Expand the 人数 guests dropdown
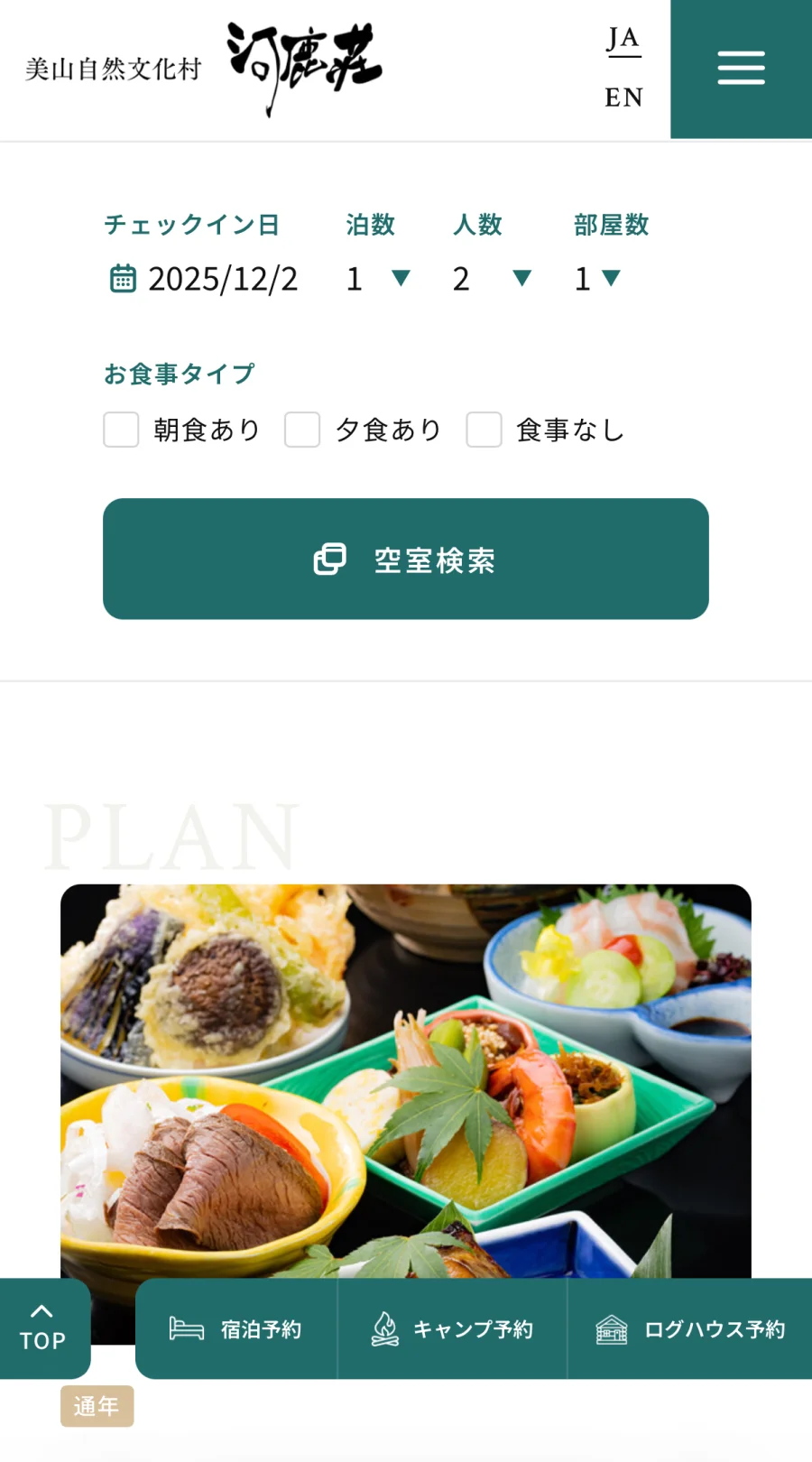 point(492,279)
